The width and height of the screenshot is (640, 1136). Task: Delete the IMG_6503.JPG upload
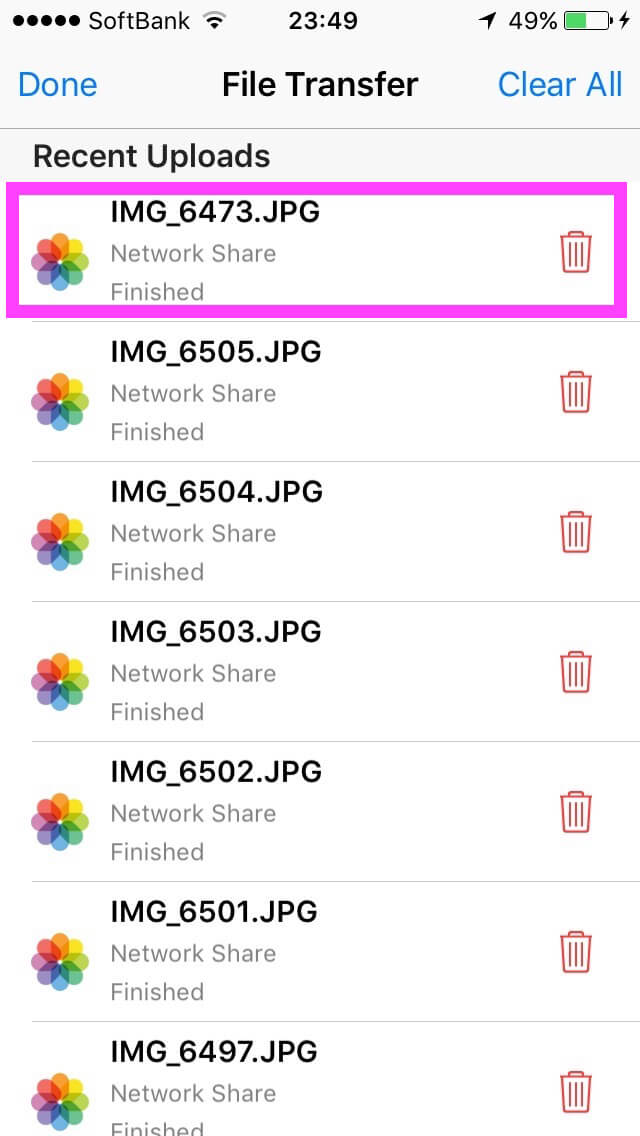pyautogui.click(x=575, y=672)
